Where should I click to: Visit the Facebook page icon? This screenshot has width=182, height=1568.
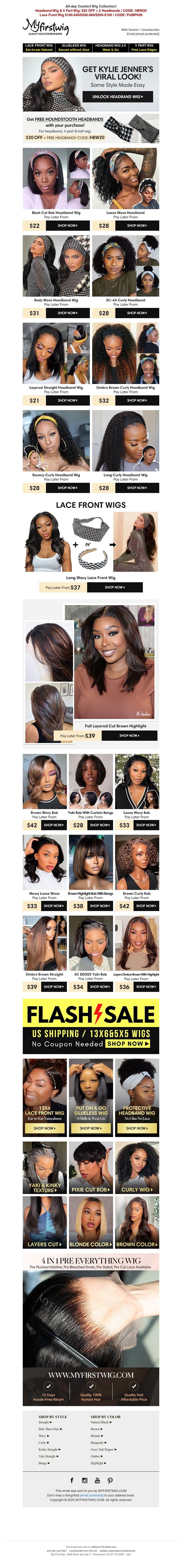(71, 1480)
